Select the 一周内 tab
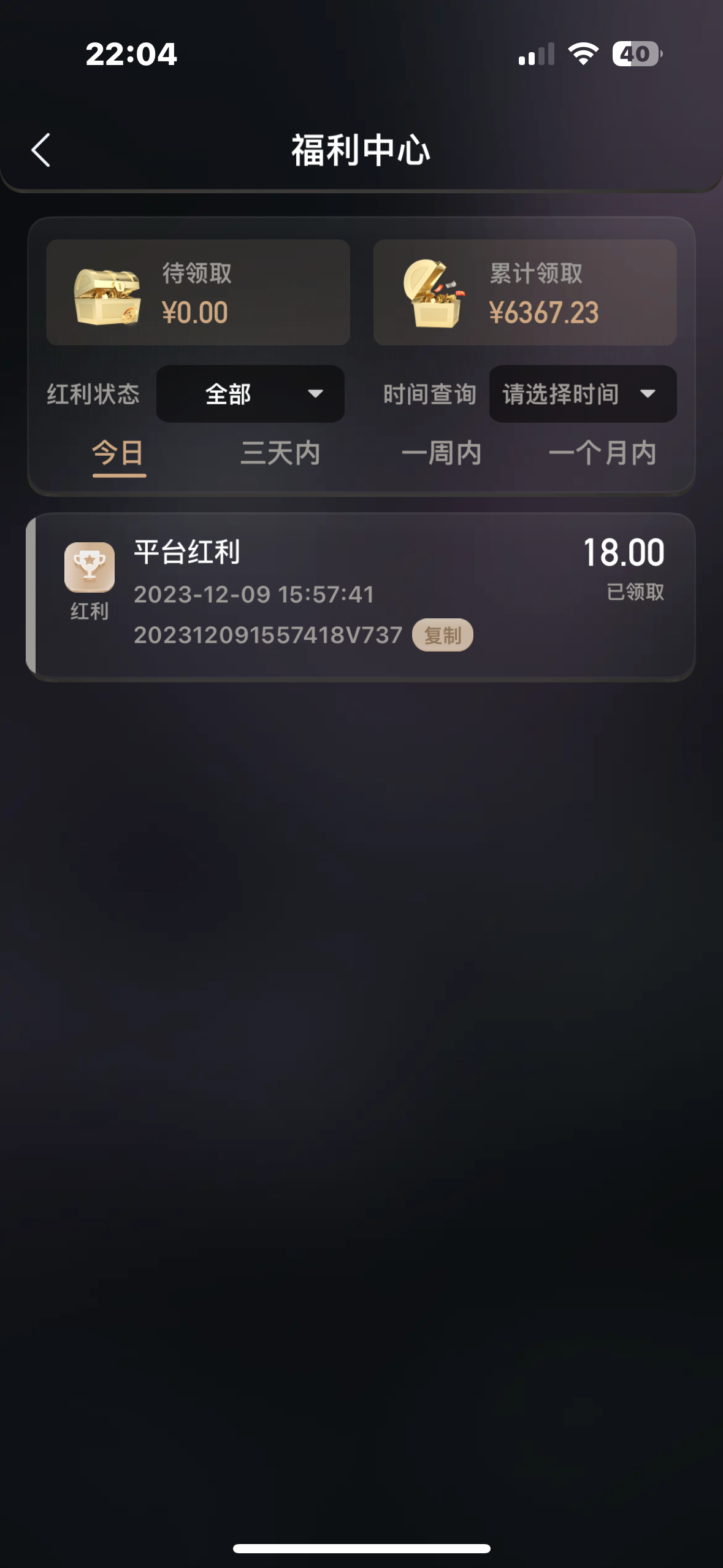 point(443,454)
